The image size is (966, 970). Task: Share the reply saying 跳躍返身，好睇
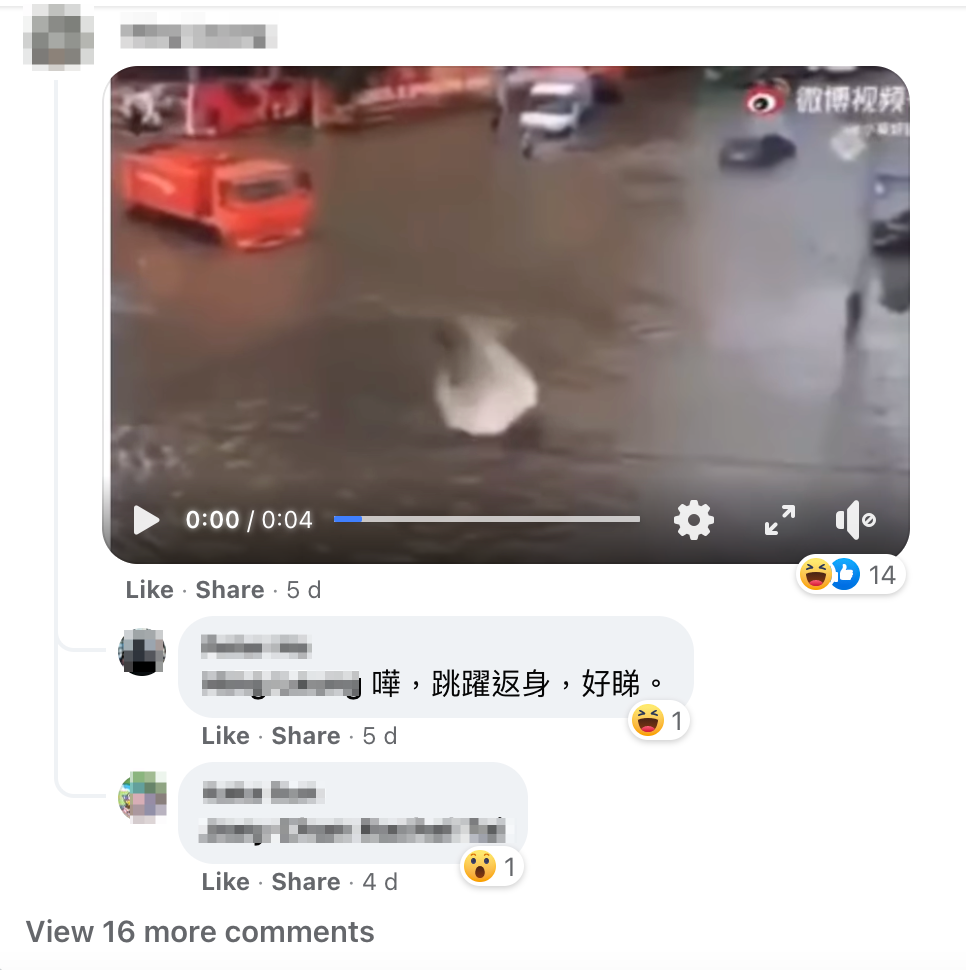(306, 736)
